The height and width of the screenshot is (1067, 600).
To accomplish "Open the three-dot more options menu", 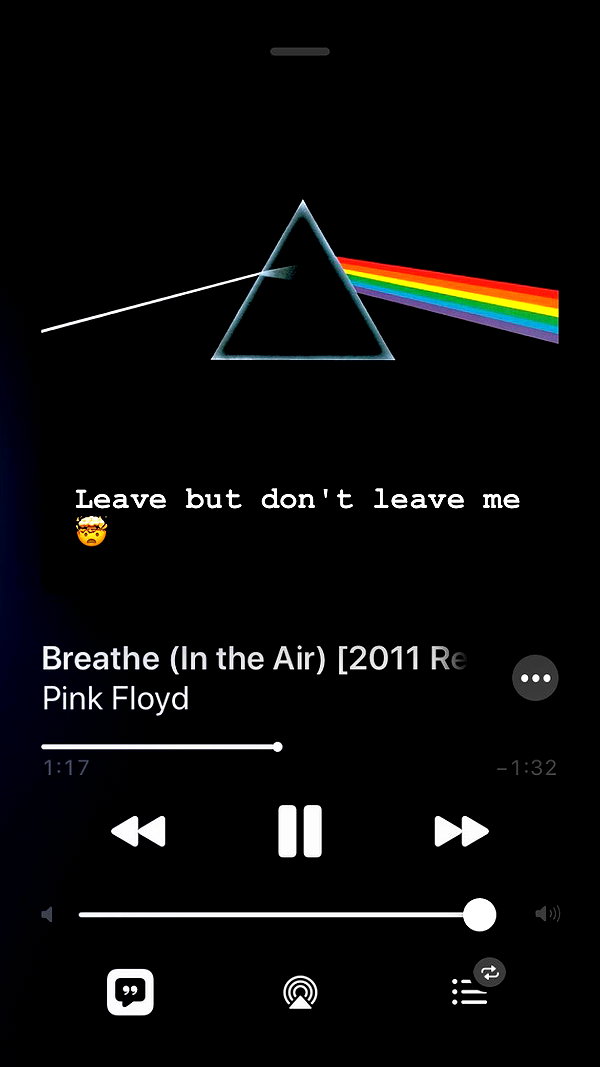I will 535,678.
